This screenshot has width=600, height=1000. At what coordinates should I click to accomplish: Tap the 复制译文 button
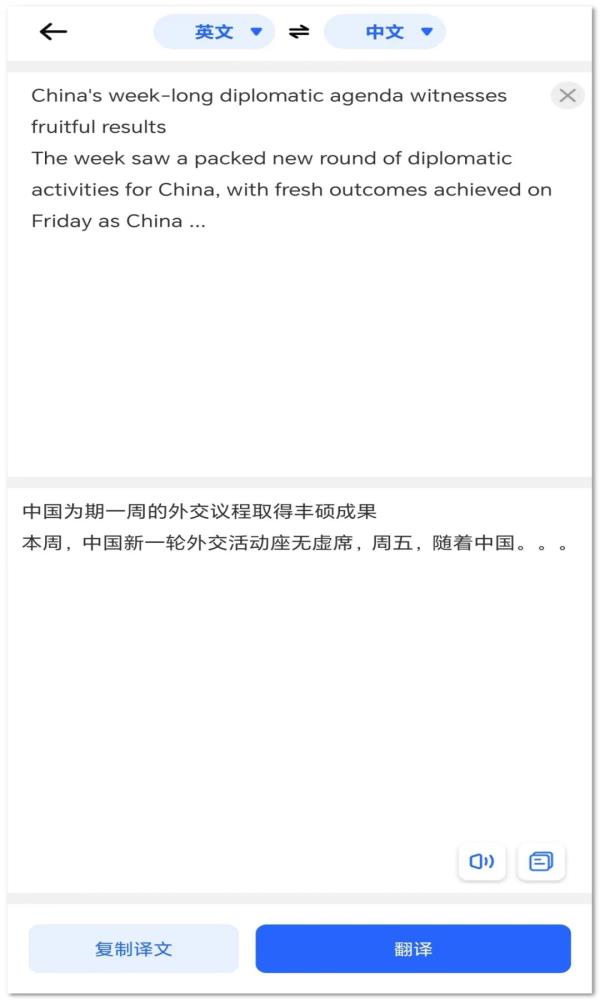tap(133, 949)
